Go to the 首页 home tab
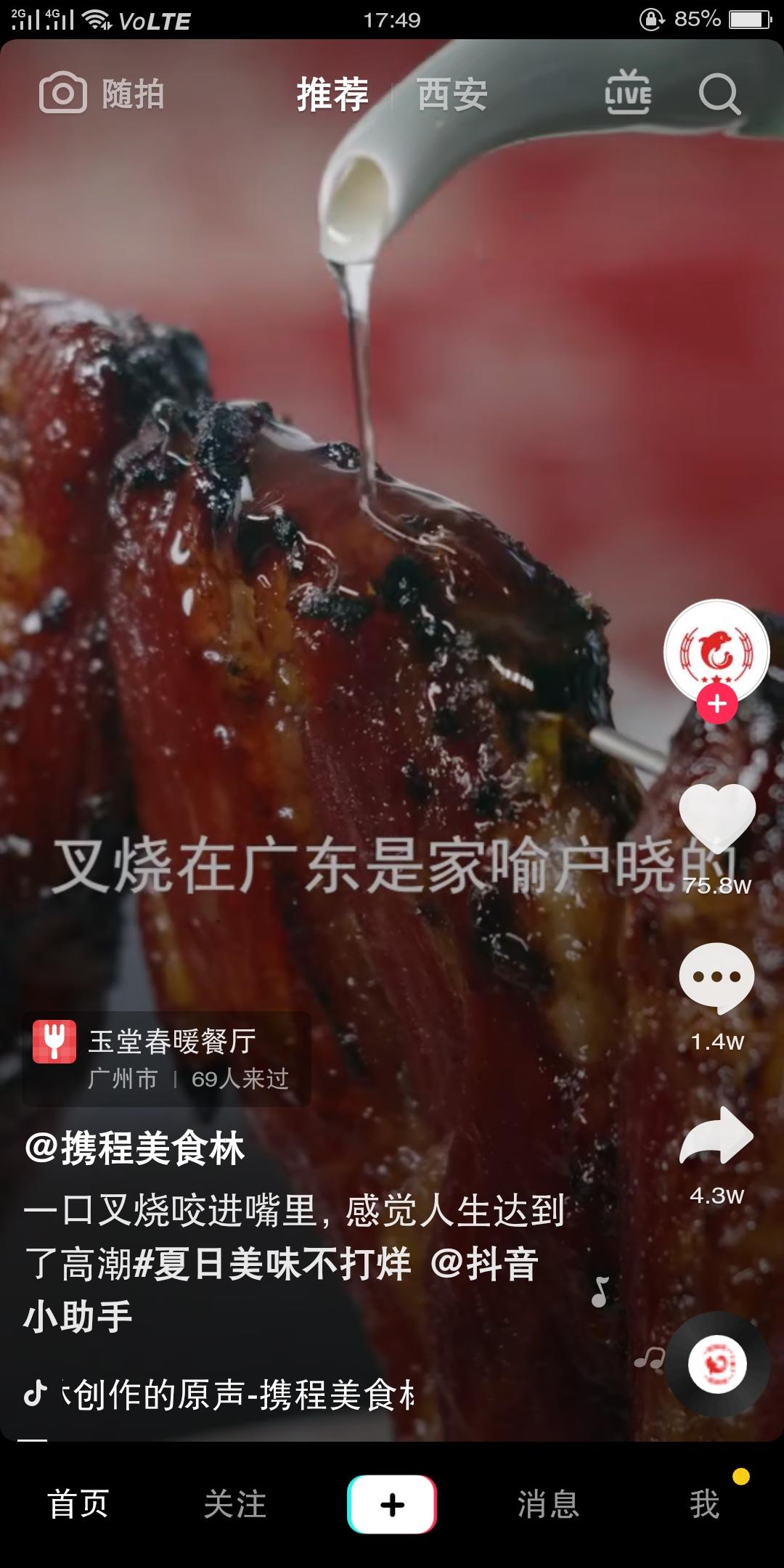784x1568 pixels. click(x=78, y=1504)
